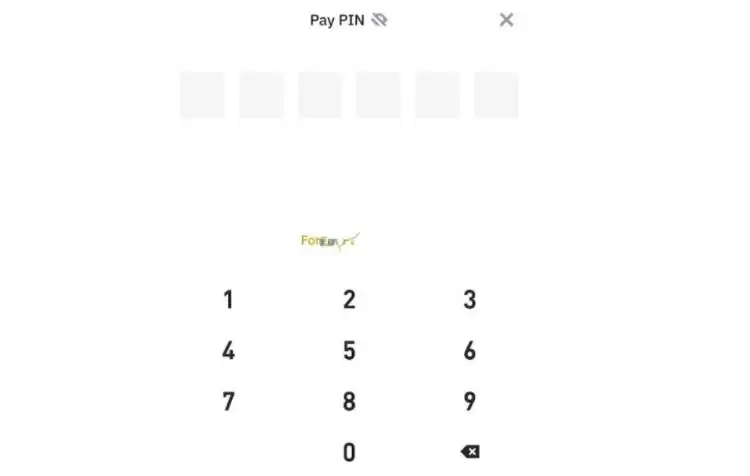Delete last digit with backspace key
Viewport: 750px width, 476px height.
coord(469,452)
